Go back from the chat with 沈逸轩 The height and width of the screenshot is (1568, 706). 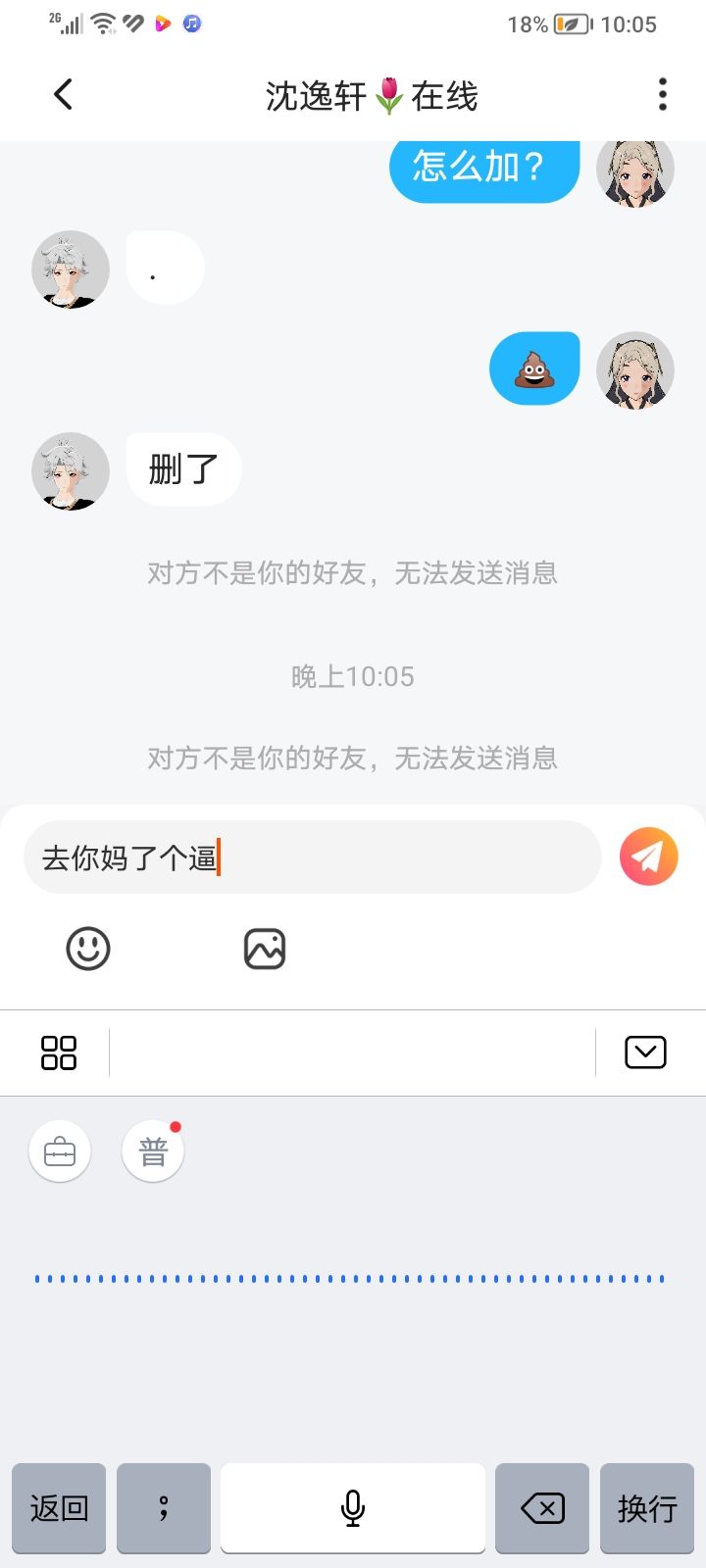coord(64,95)
